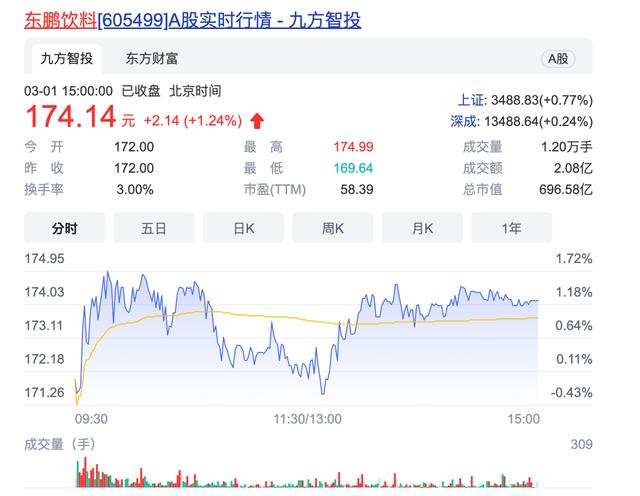Show the 周K chart

tap(332, 228)
